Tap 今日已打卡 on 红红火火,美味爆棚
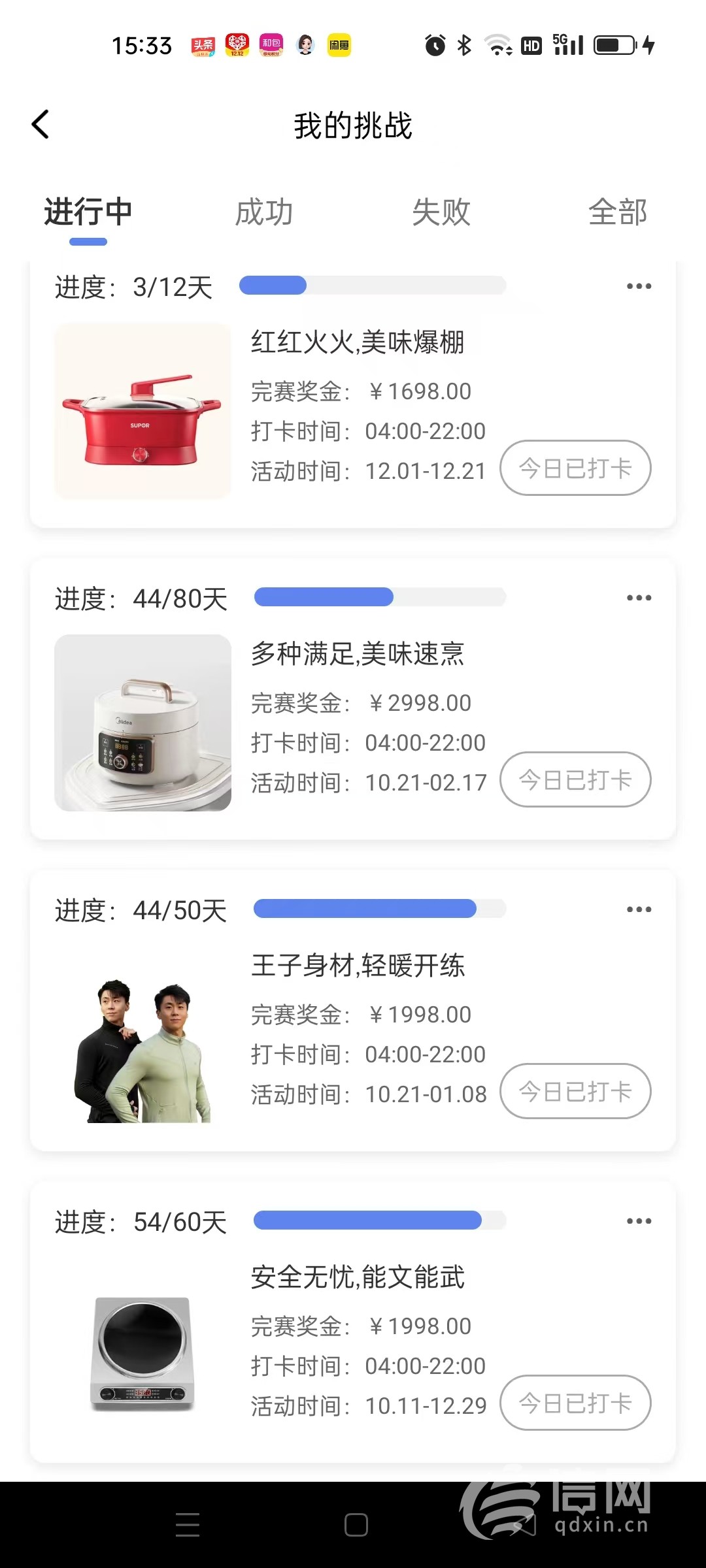The width and height of the screenshot is (706, 1568). pyautogui.click(x=575, y=468)
